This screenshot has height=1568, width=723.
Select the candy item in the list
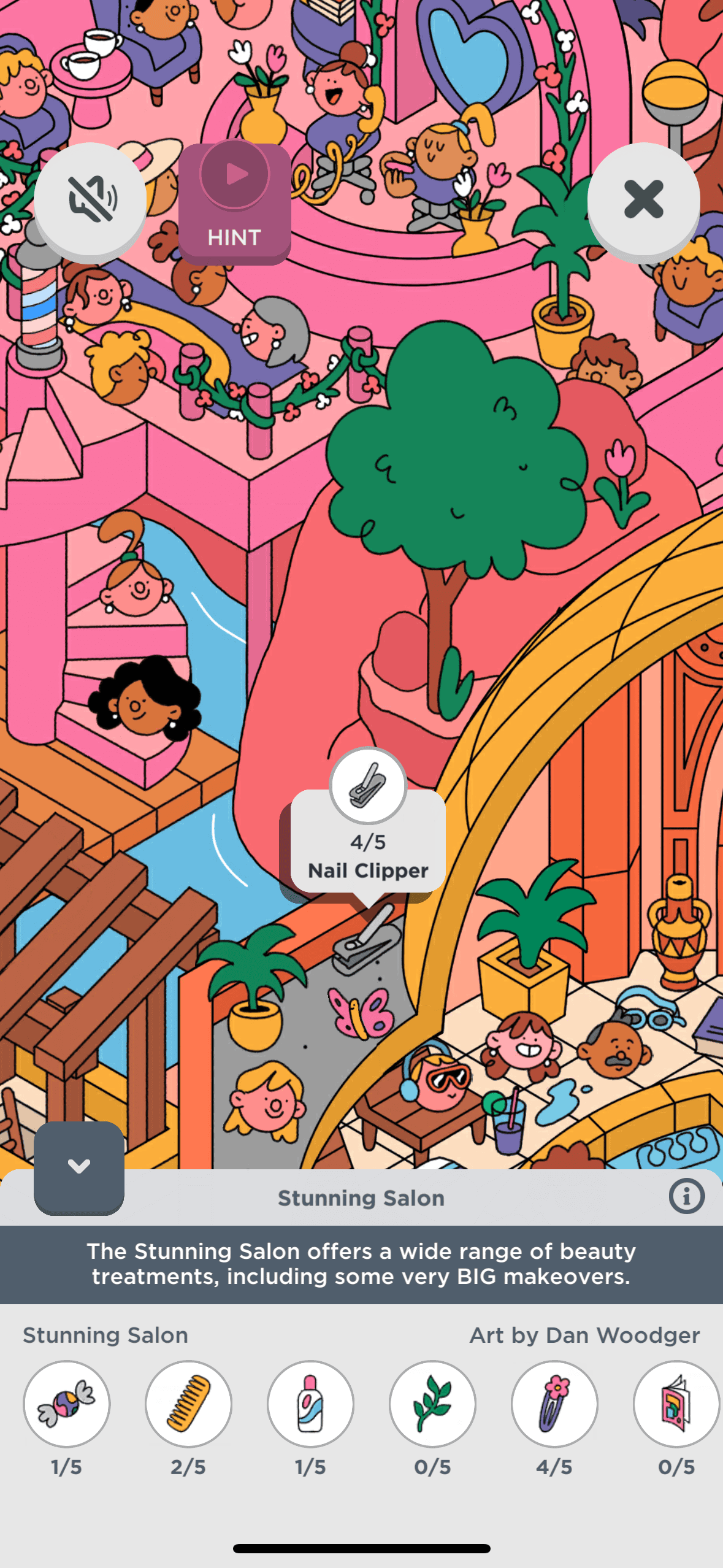click(x=67, y=1404)
